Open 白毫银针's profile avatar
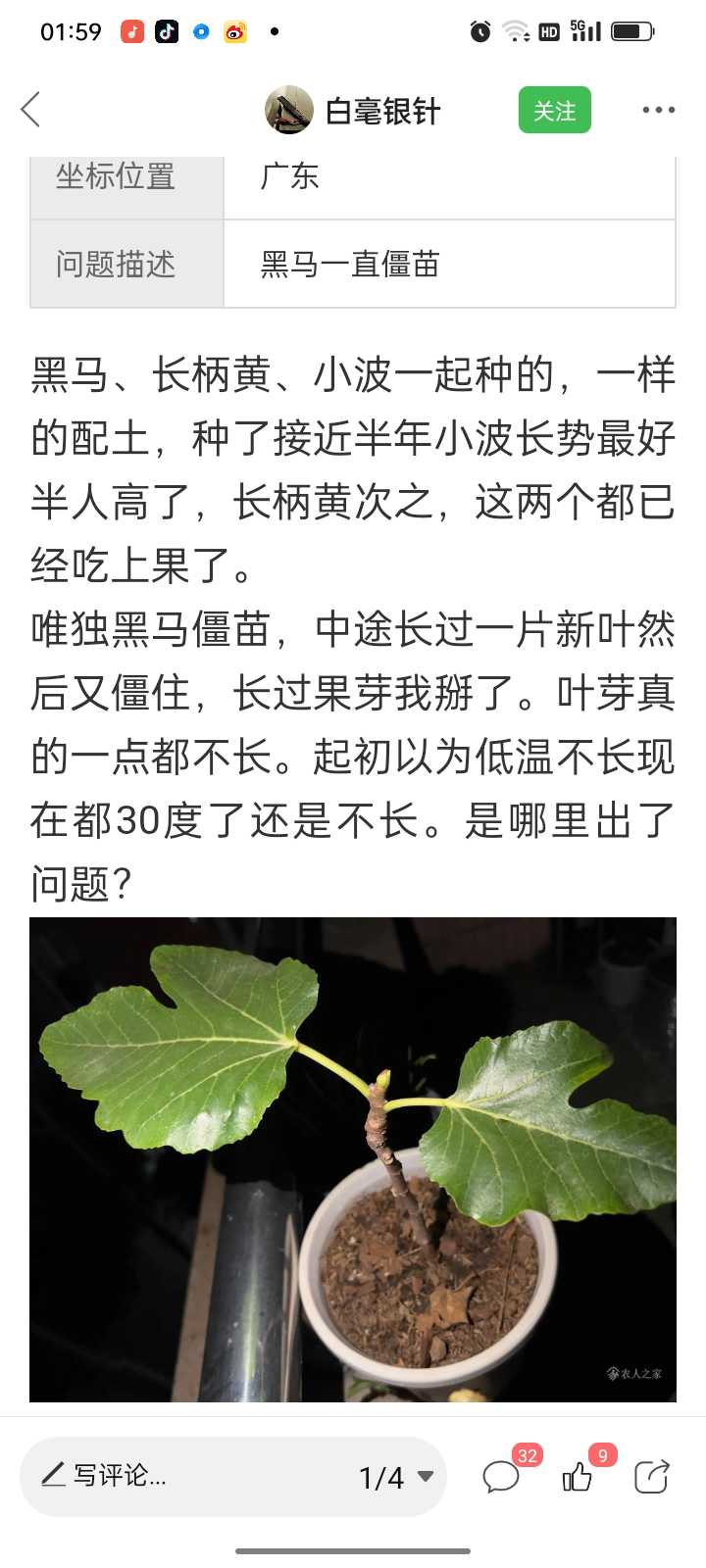 [x=289, y=110]
